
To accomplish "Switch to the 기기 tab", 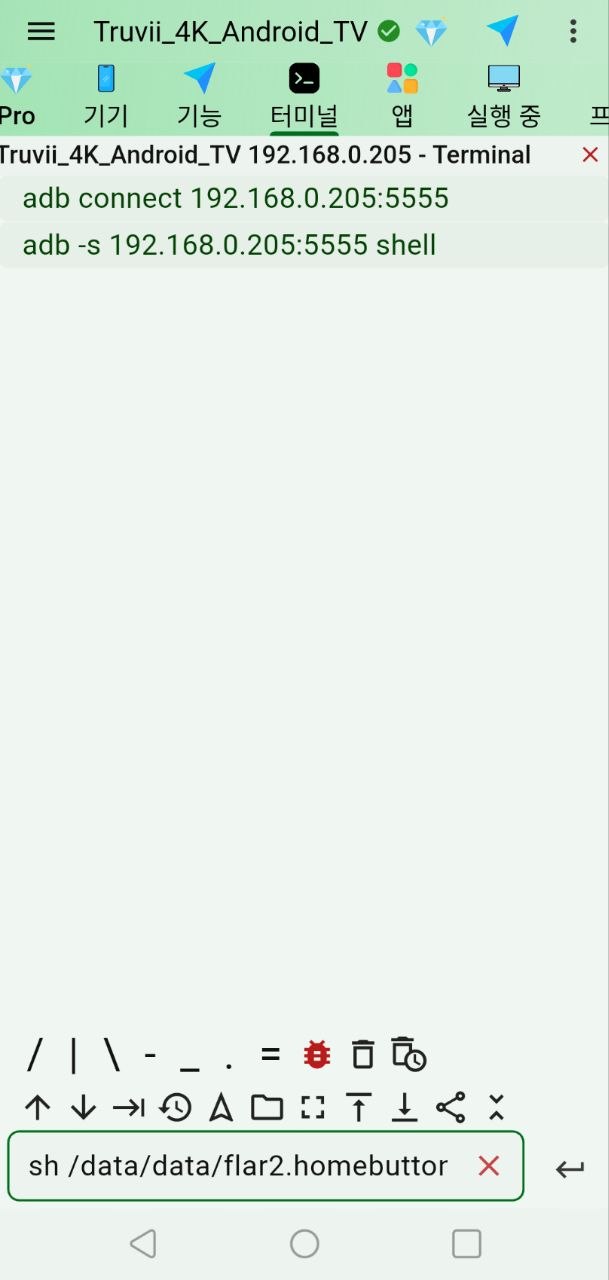I will (x=105, y=97).
